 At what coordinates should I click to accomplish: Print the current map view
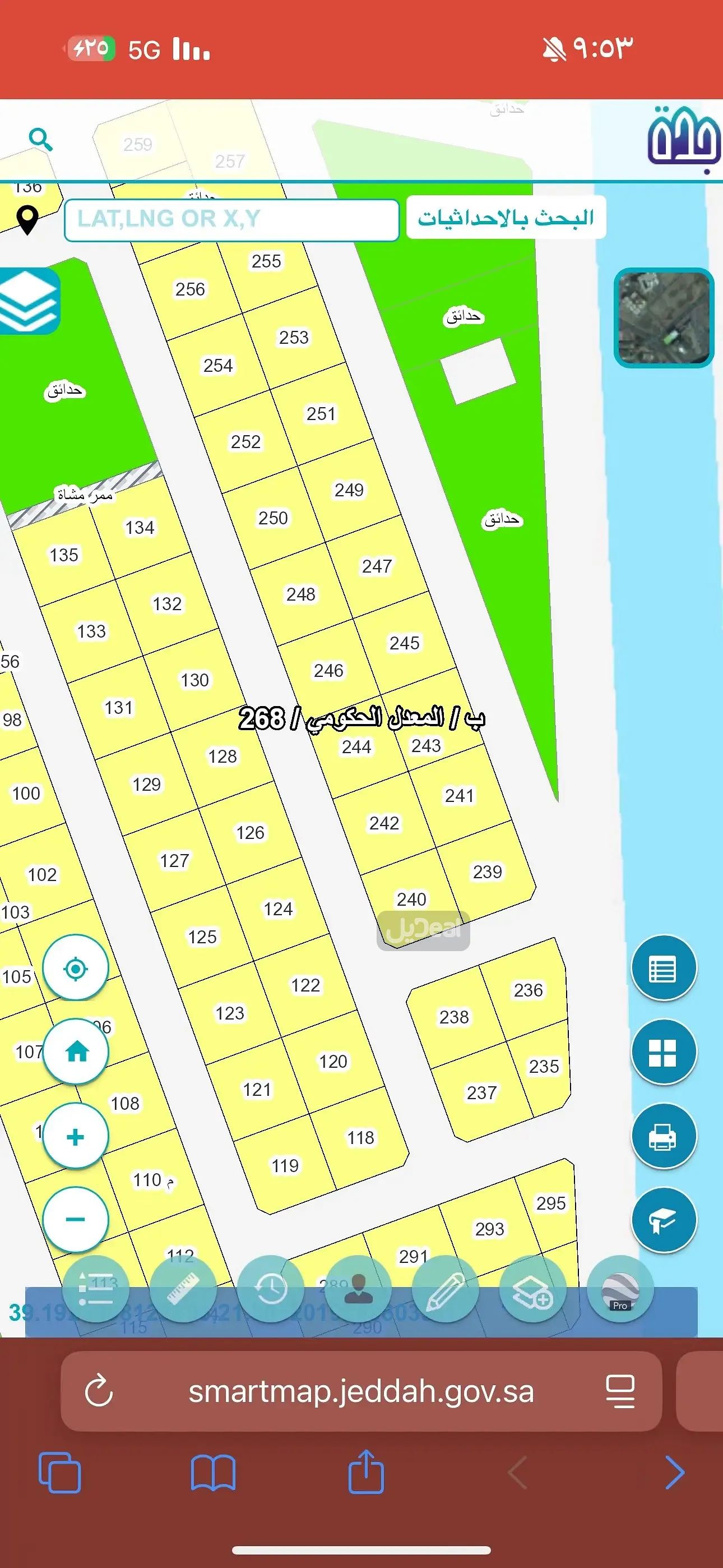tap(664, 1136)
